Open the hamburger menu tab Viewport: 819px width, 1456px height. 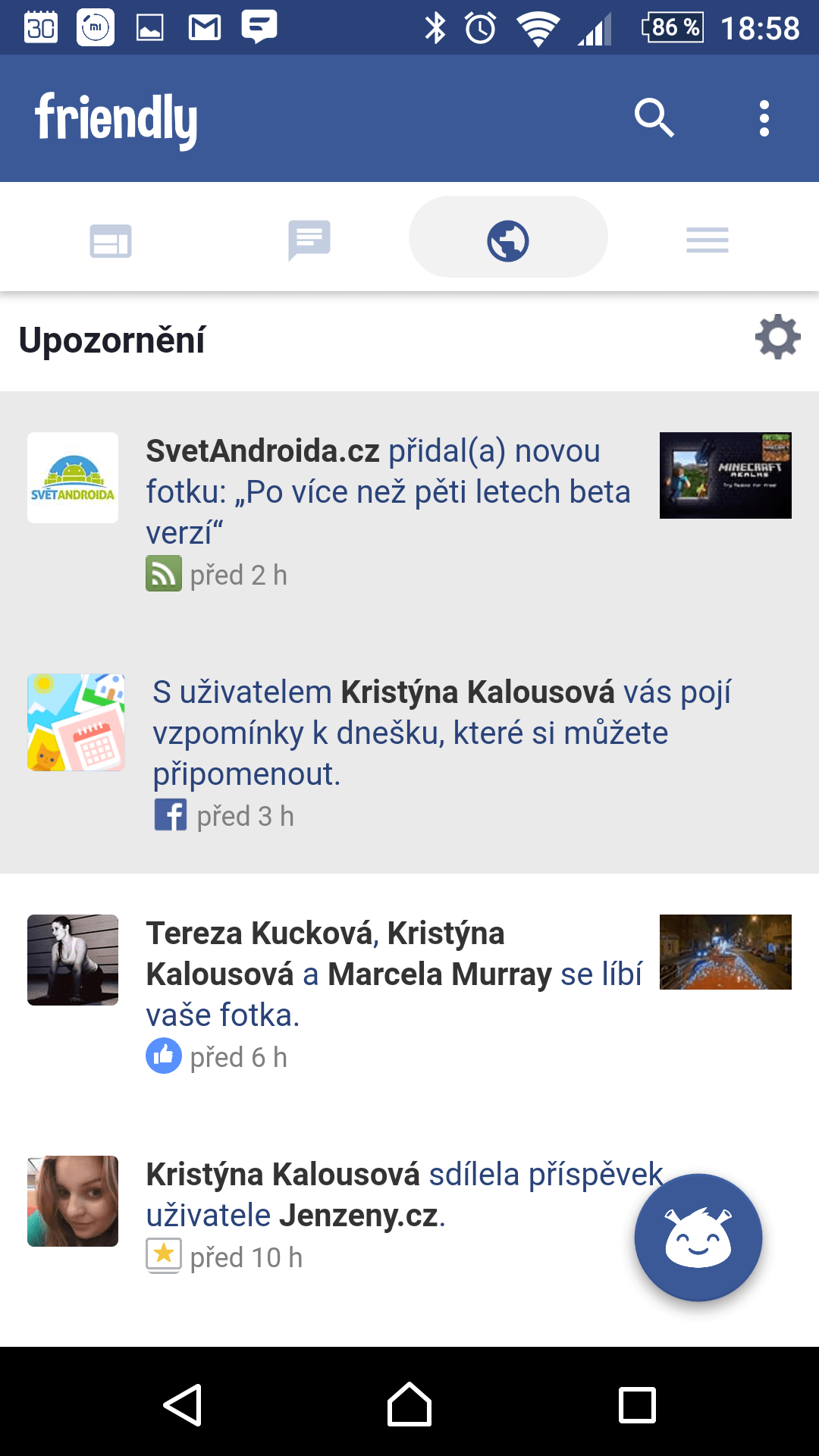(x=708, y=240)
